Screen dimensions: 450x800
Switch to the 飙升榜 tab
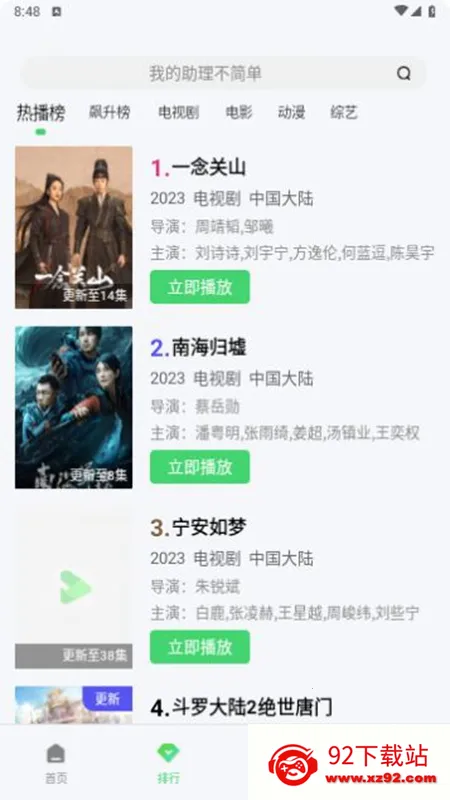point(110,112)
